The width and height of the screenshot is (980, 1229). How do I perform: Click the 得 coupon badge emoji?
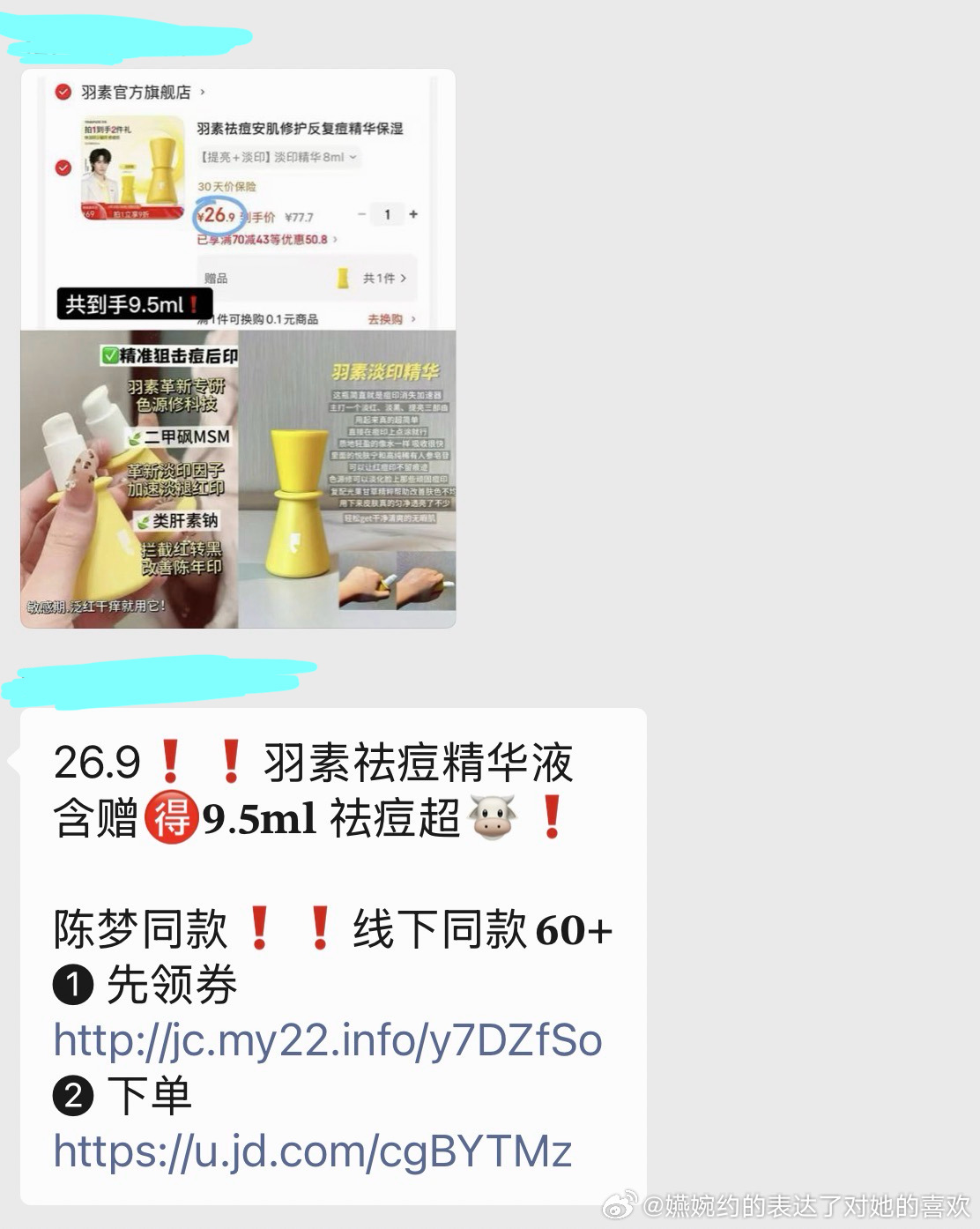[174, 818]
